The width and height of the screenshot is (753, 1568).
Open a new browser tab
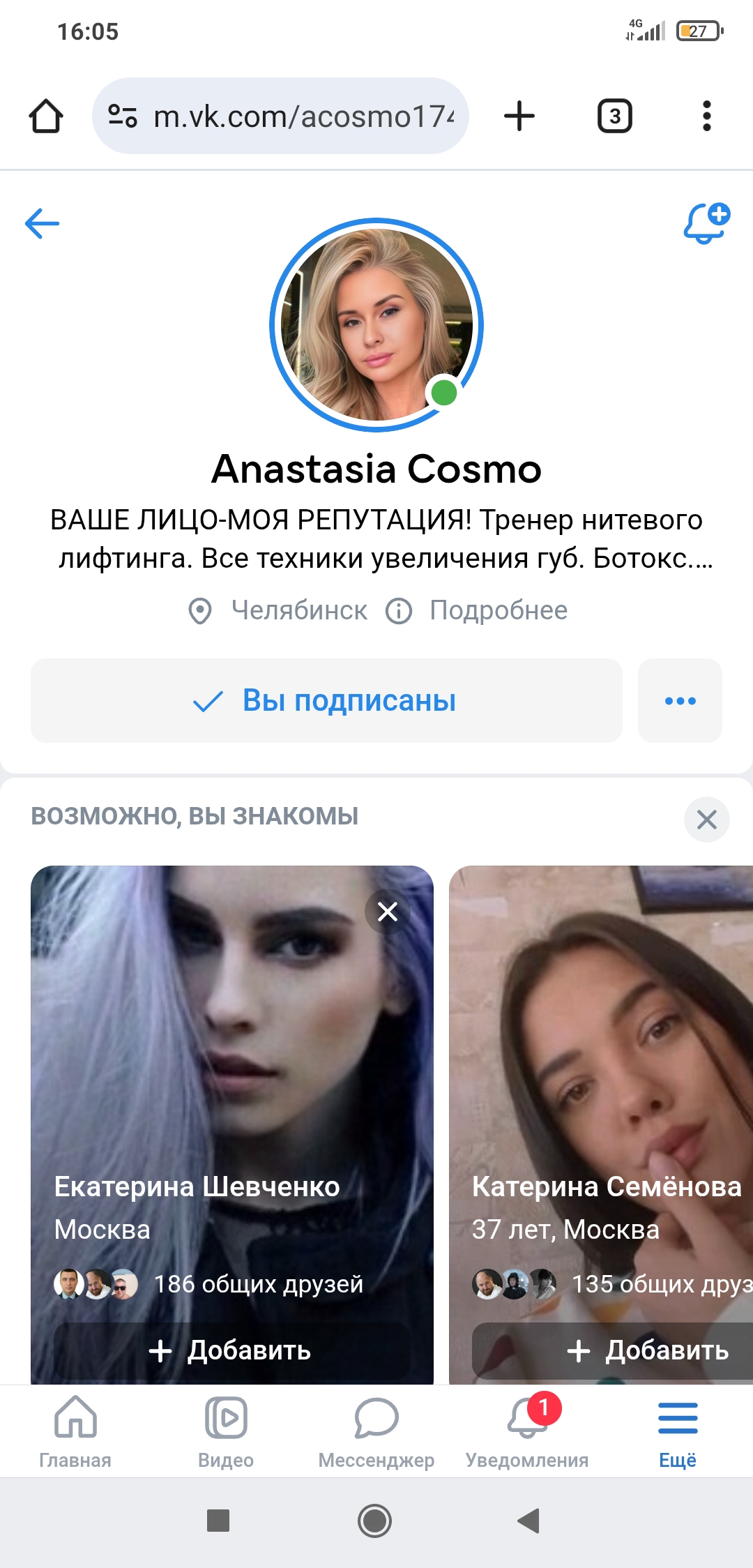click(519, 116)
